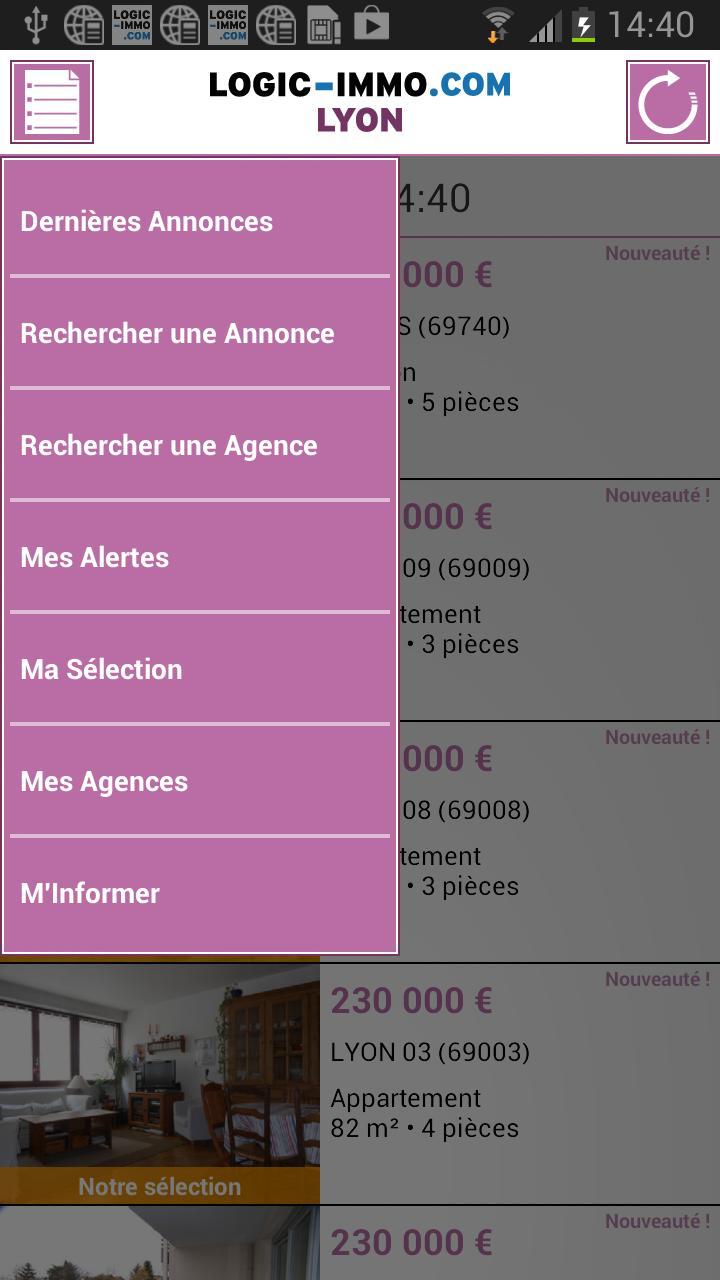Go to Rechercher une Agence
Image resolution: width=720 pixels, height=1280 pixels.
200,445
